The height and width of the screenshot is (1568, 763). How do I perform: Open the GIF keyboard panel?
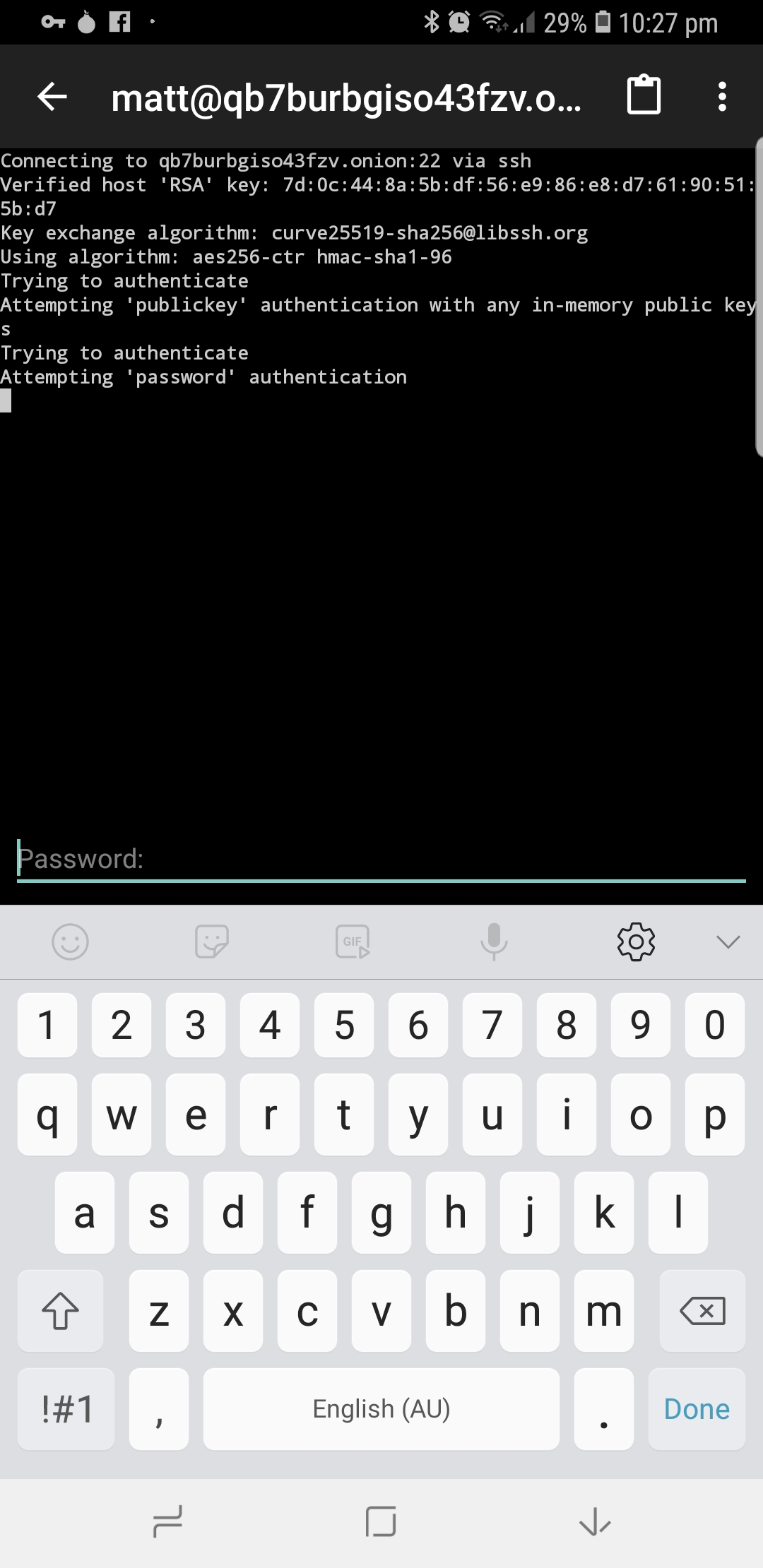tap(353, 942)
